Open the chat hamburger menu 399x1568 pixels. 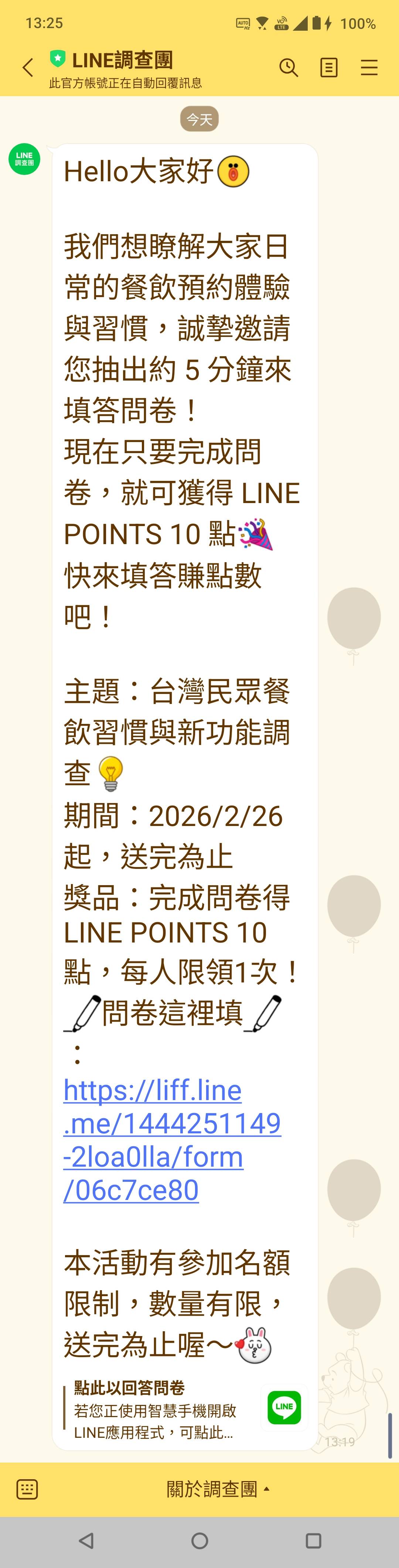[x=369, y=68]
